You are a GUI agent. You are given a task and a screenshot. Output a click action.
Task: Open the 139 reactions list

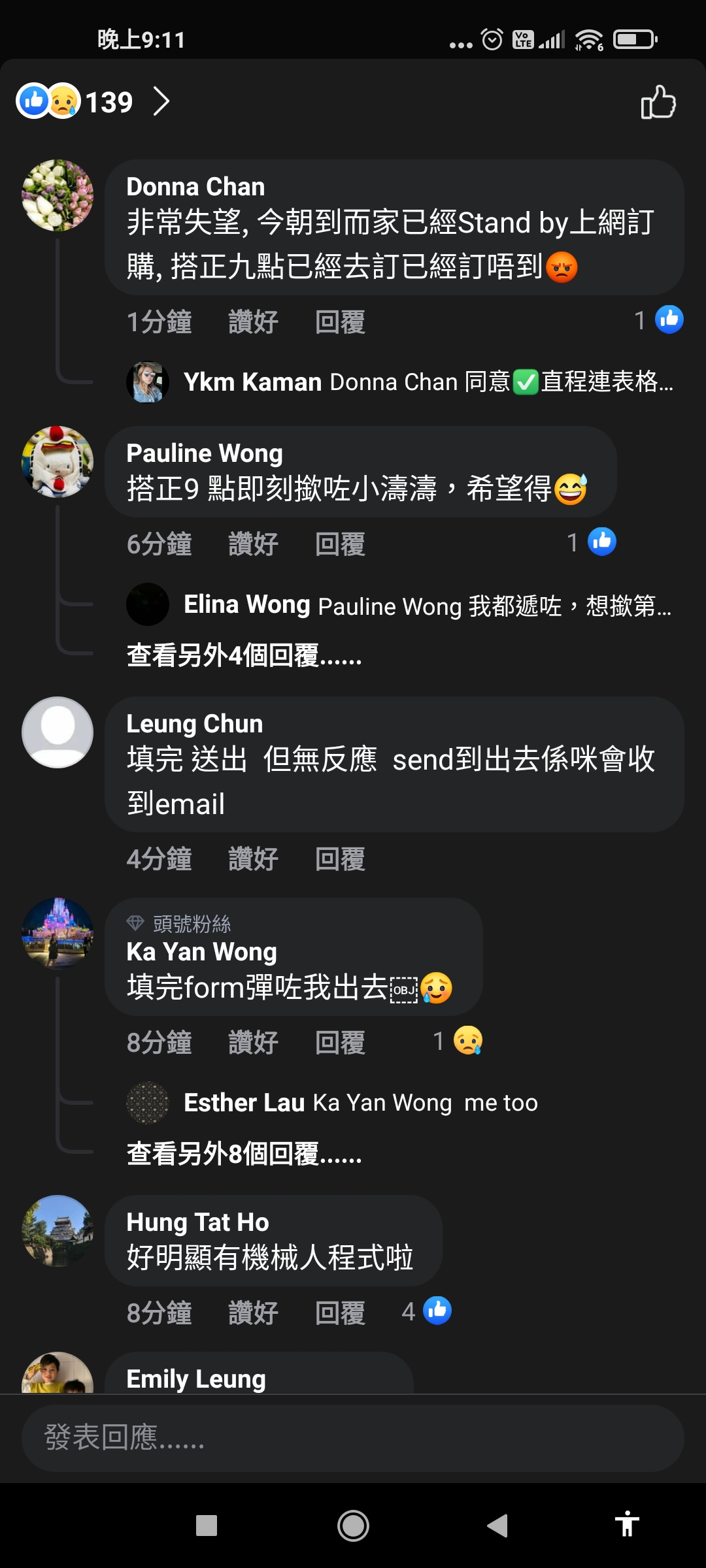click(x=93, y=102)
